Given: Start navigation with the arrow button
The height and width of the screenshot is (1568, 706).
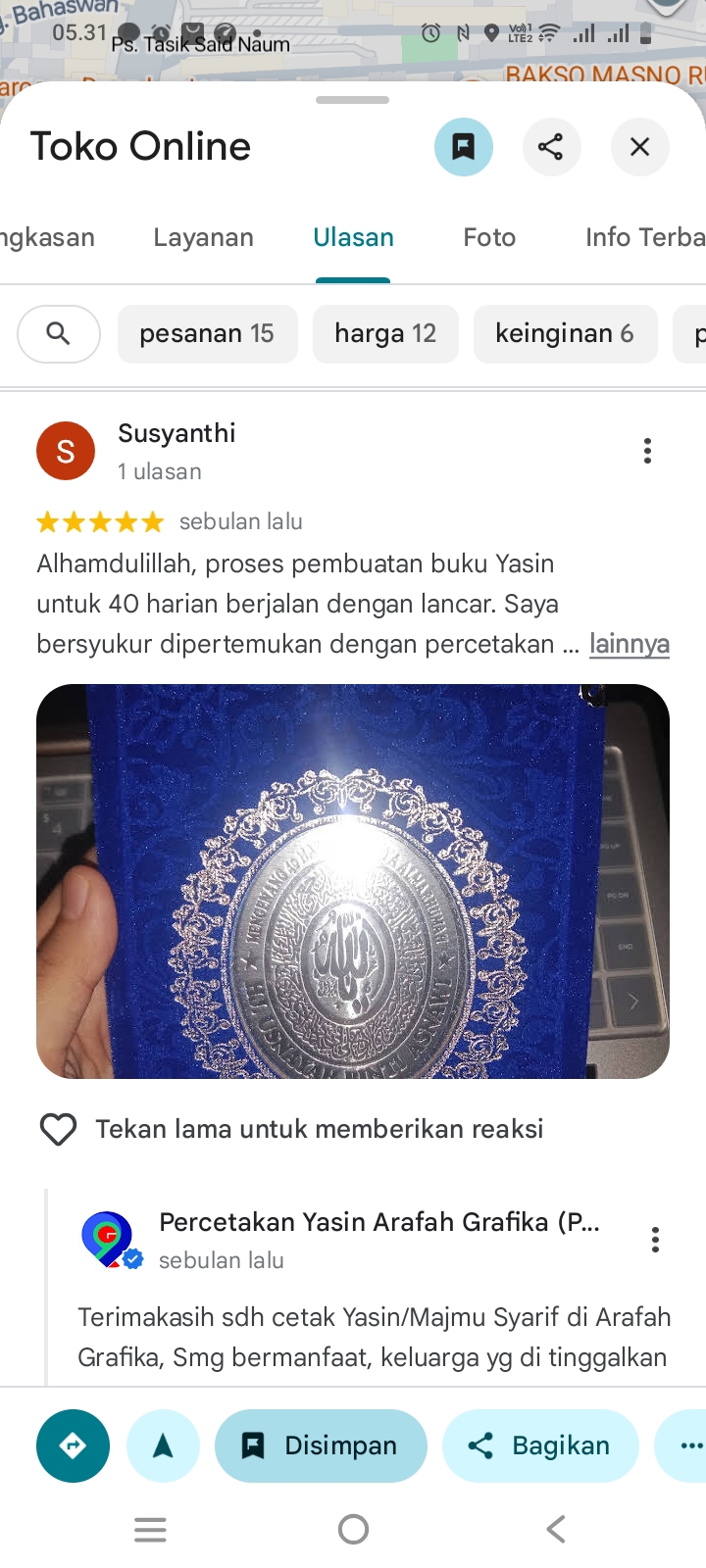Looking at the screenshot, I should tap(163, 1445).
